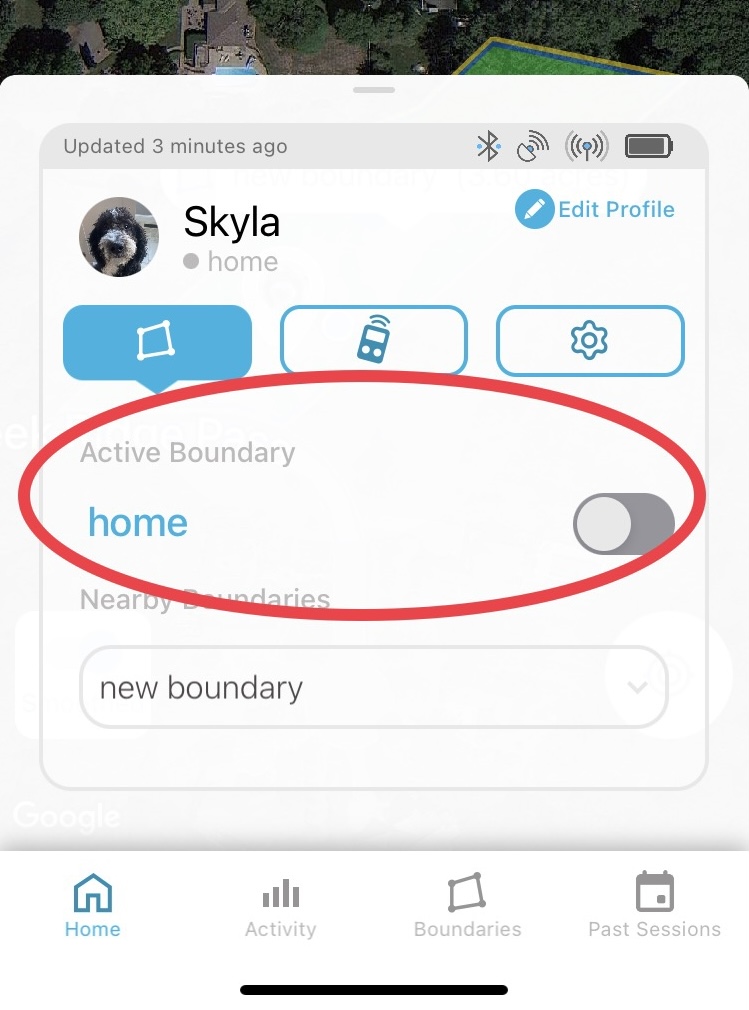749x1010 pixels.
Task: Tap Skyla's profile photo
Action: 118,236
